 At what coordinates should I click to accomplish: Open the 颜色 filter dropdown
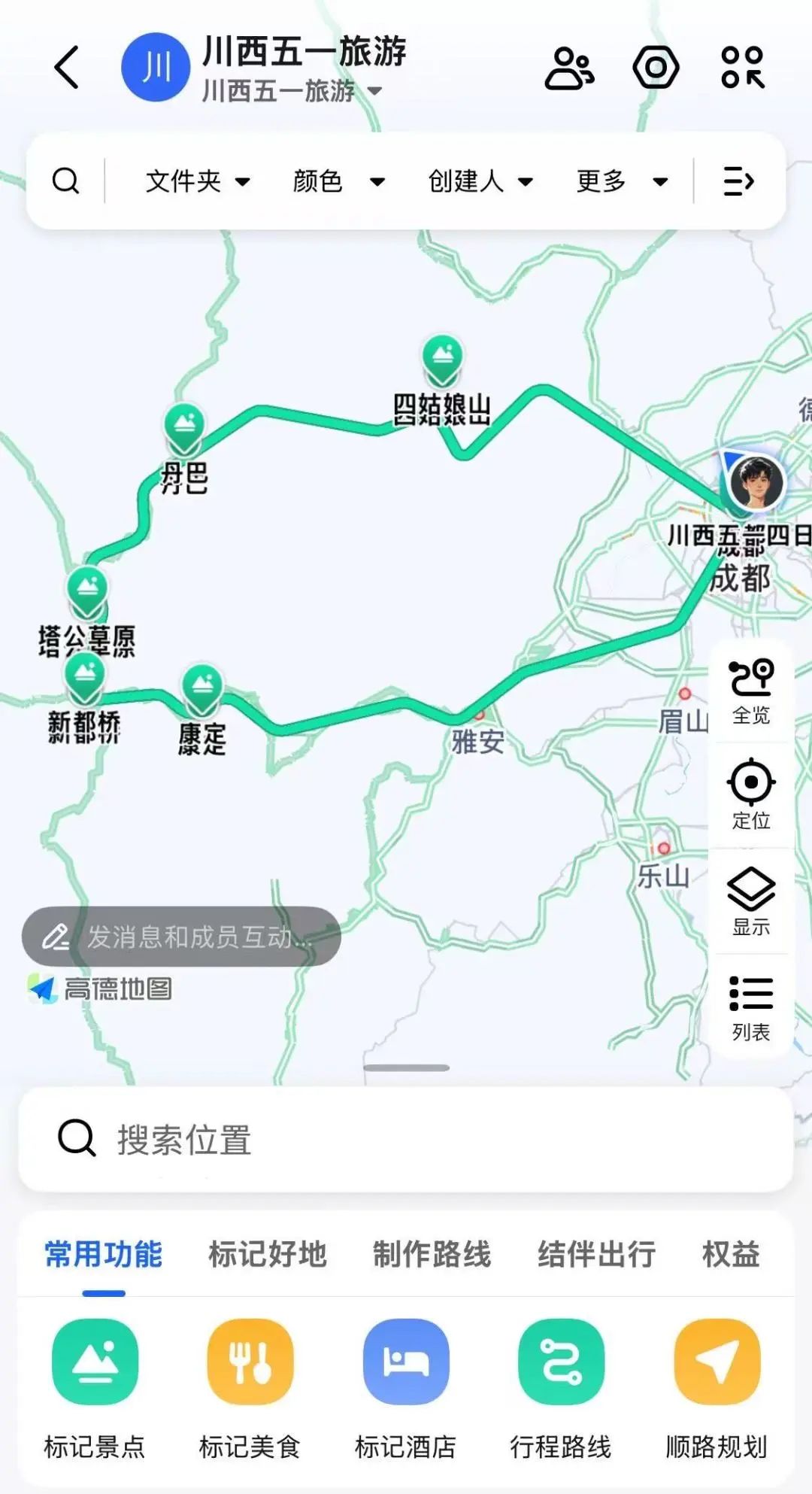[338, 181]
